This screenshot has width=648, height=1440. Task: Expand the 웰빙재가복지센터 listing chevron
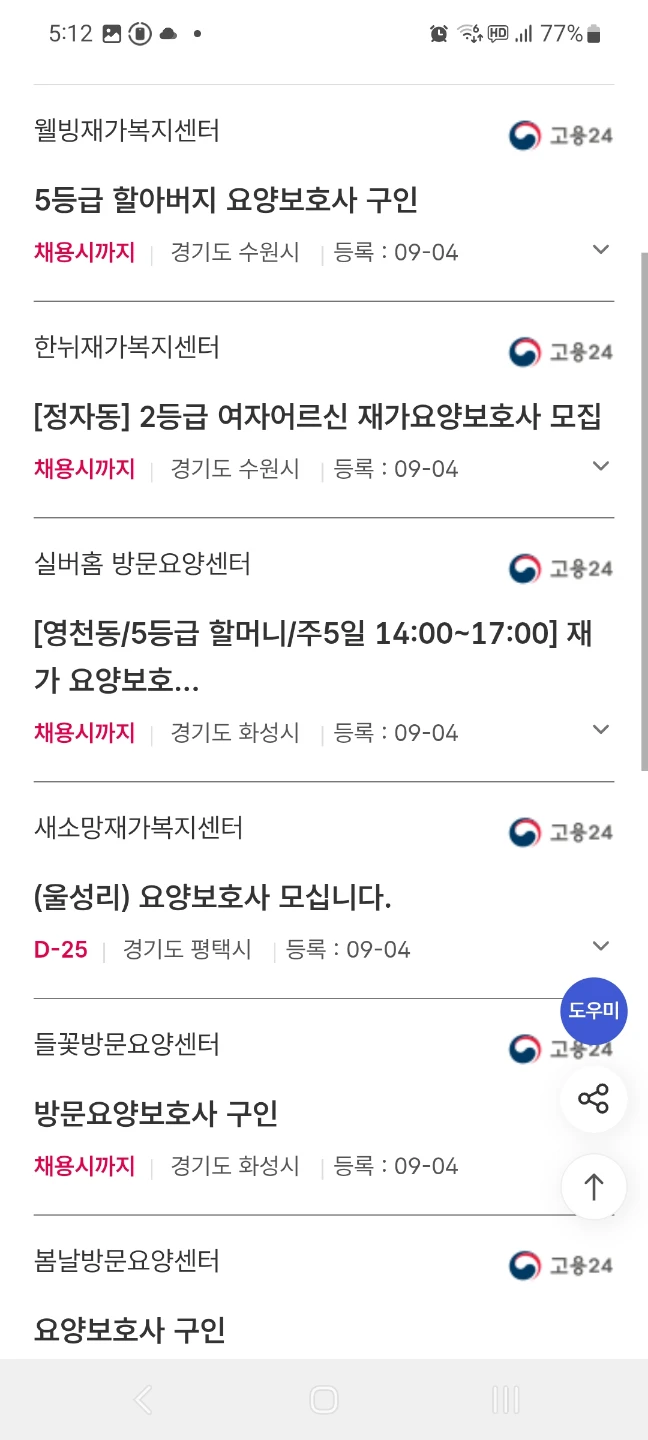pos(601,250)
